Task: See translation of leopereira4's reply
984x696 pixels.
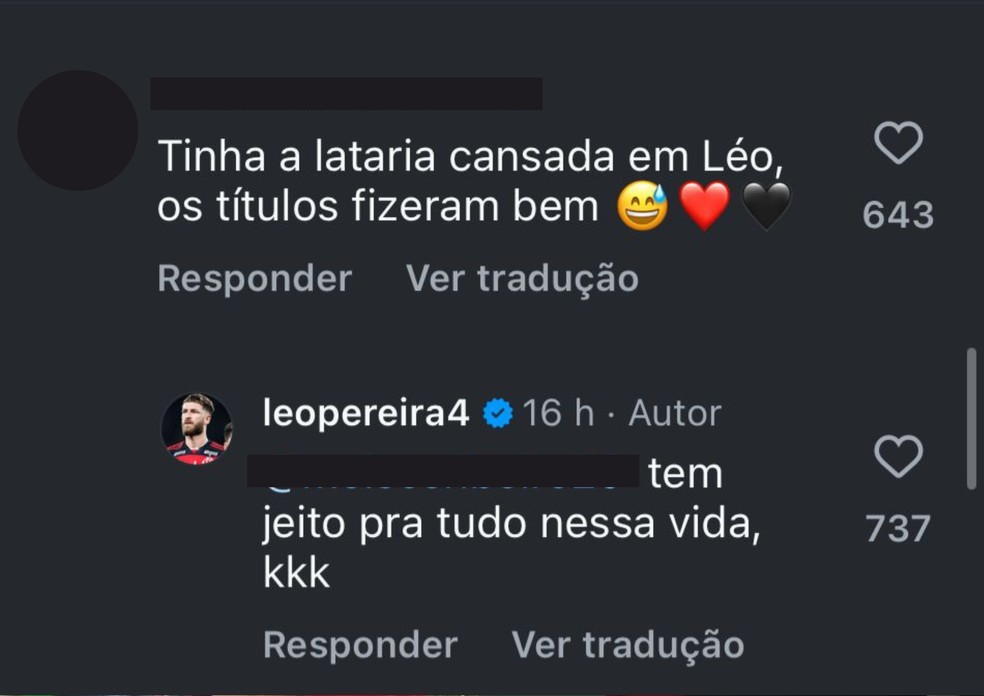Action: 627,645
